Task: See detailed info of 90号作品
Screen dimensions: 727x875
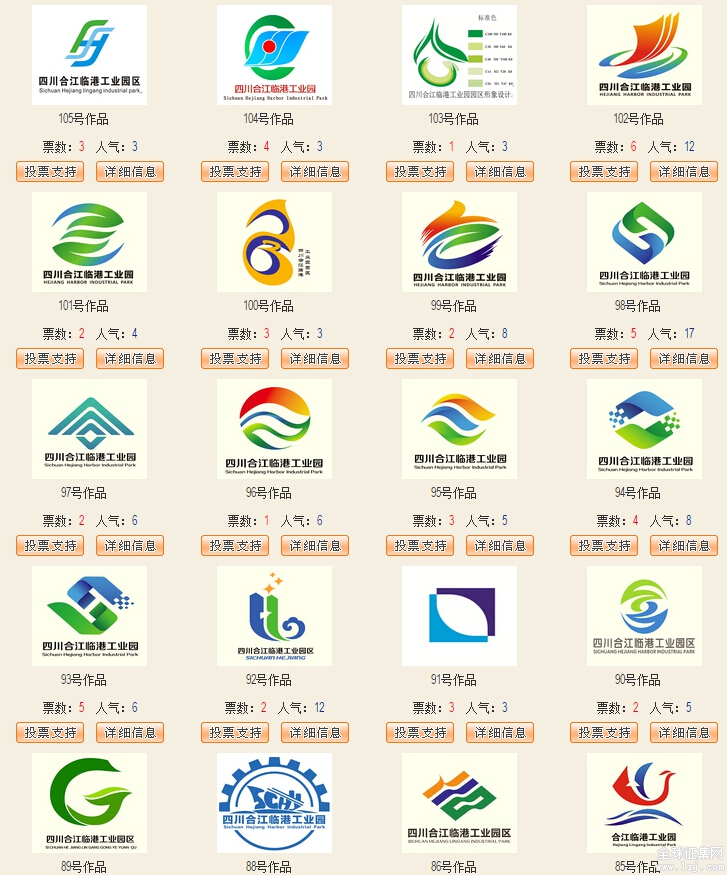Action: [x=684, y=732]
